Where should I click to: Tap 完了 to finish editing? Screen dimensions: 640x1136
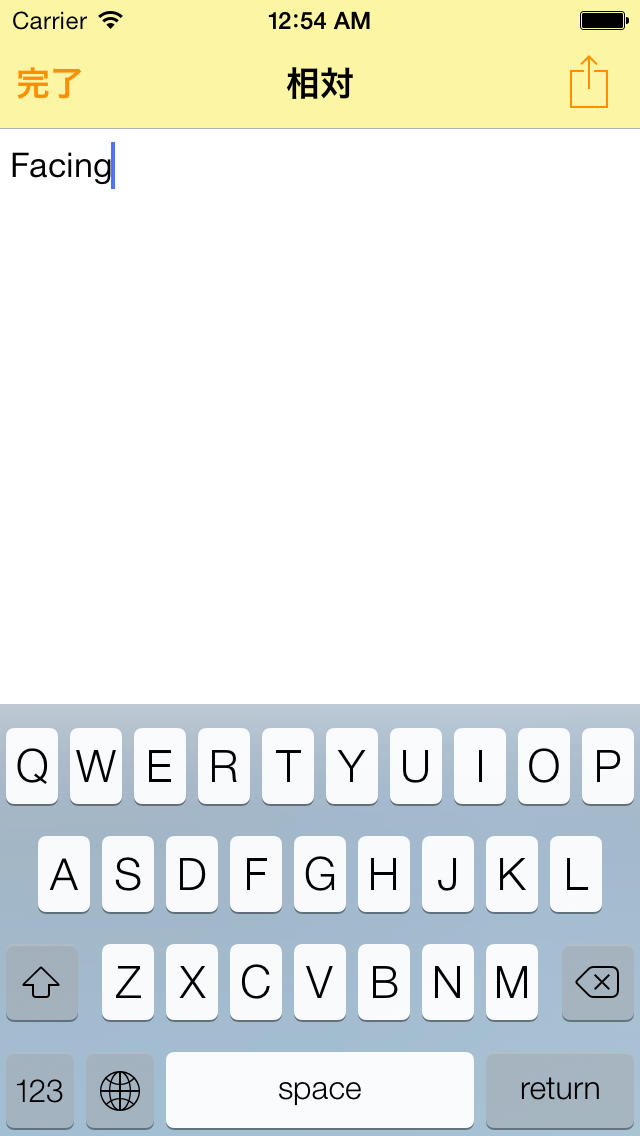click(x=49, y=84)
